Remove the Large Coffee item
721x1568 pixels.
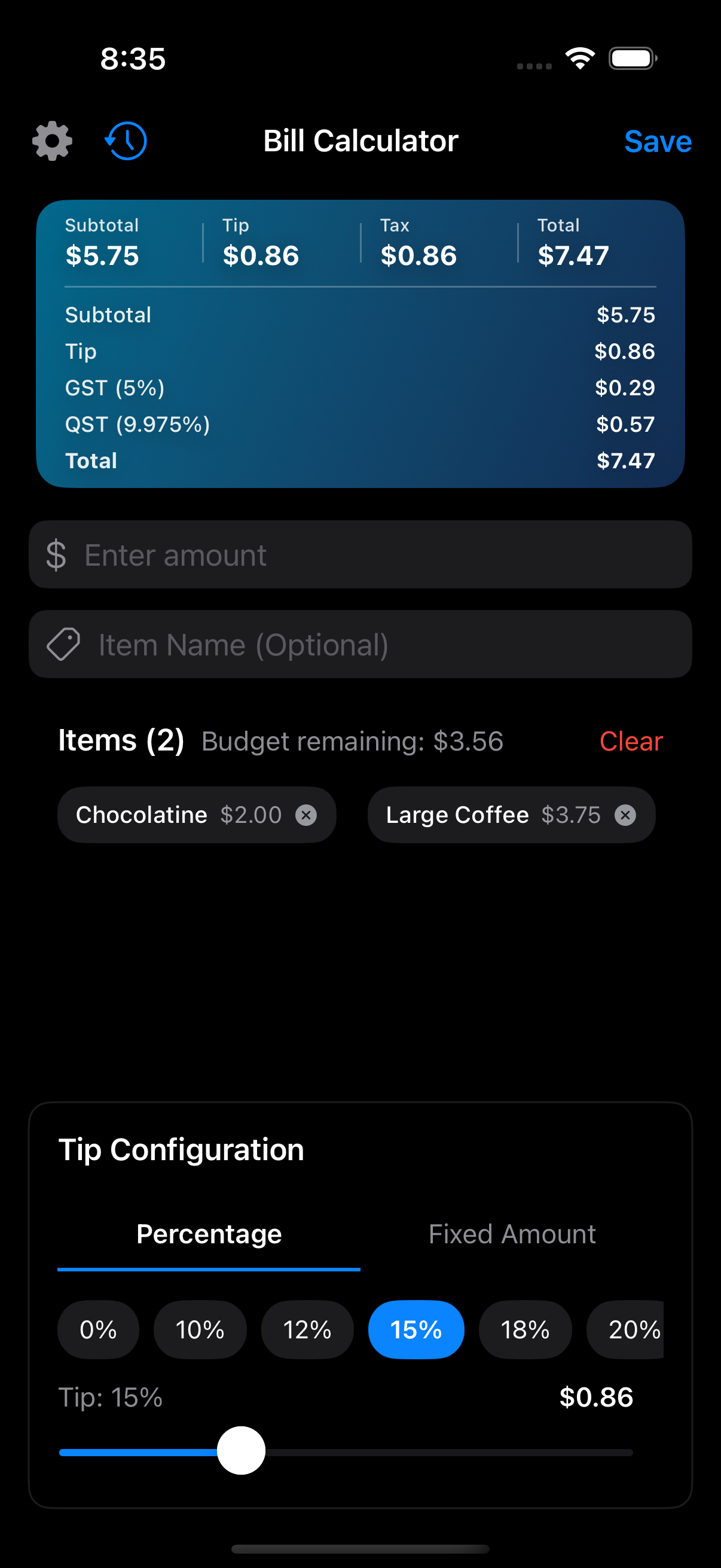coord(625,814)
